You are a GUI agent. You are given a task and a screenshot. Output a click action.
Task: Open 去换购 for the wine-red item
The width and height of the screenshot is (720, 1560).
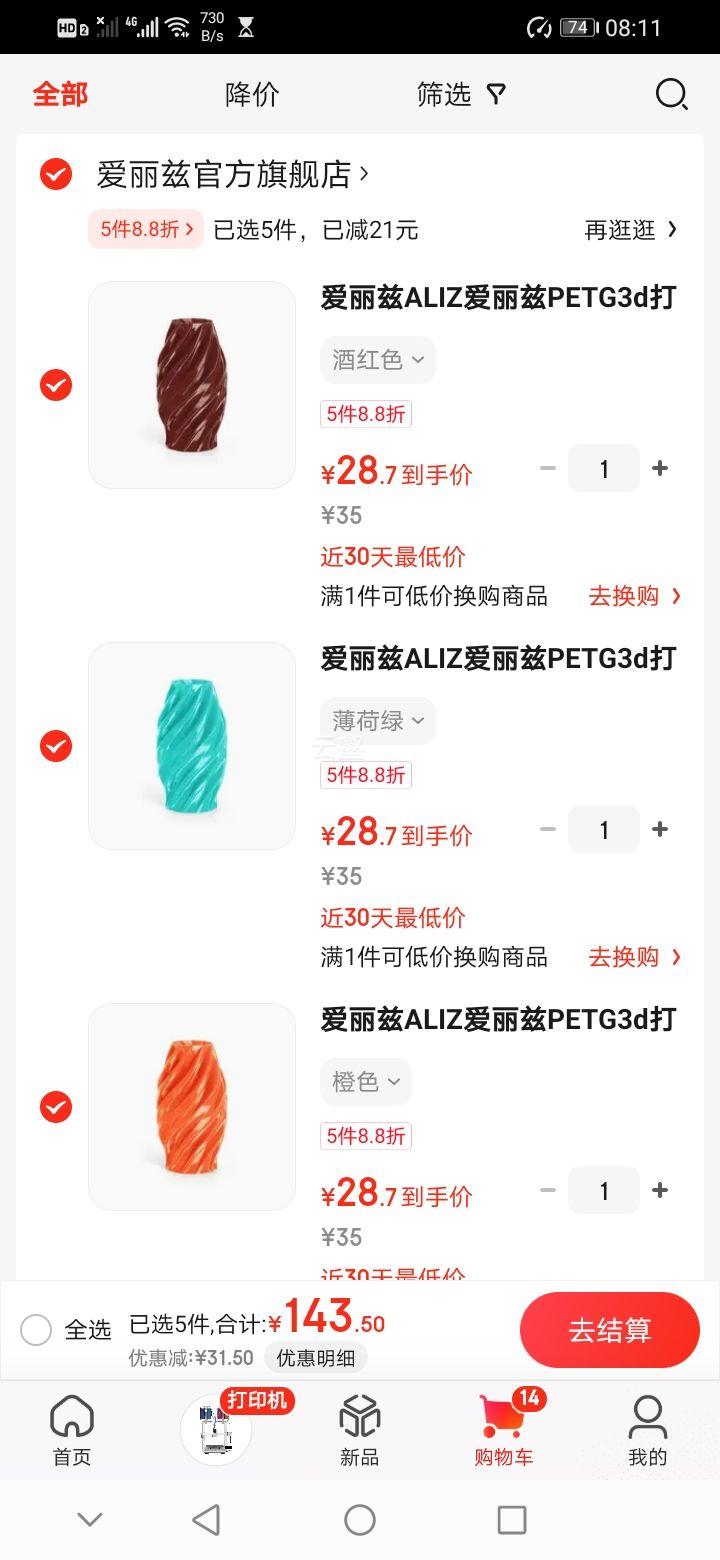629,596
